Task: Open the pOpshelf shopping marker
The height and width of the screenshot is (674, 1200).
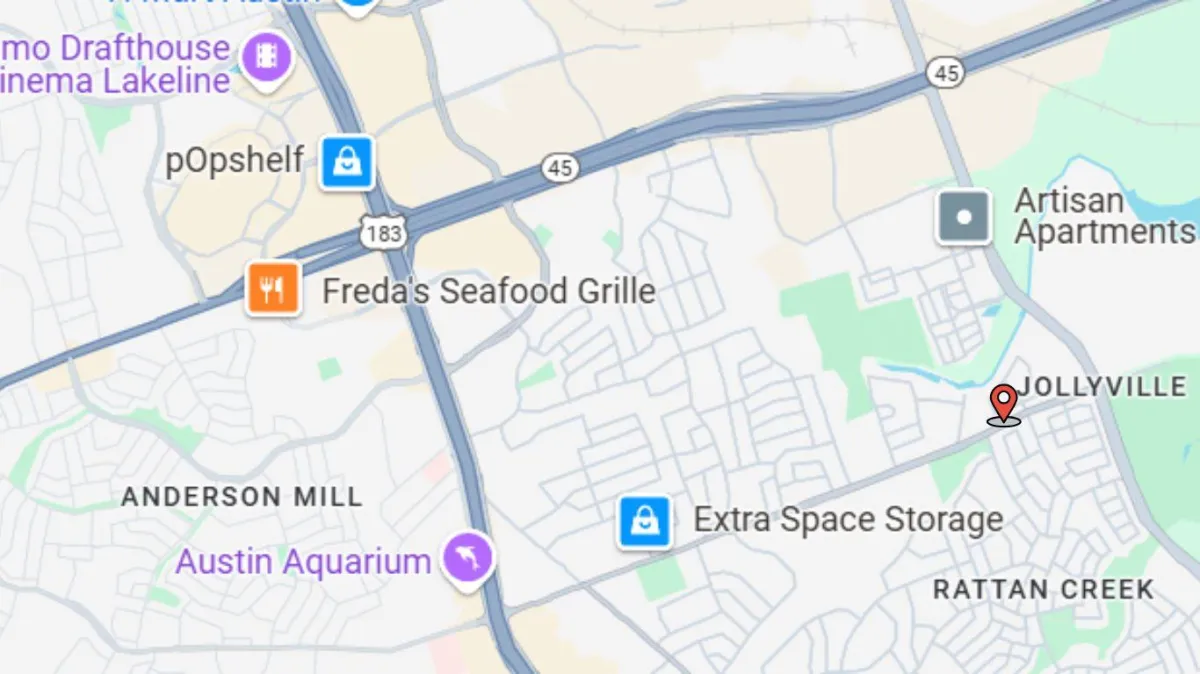Action: point(347,162)
